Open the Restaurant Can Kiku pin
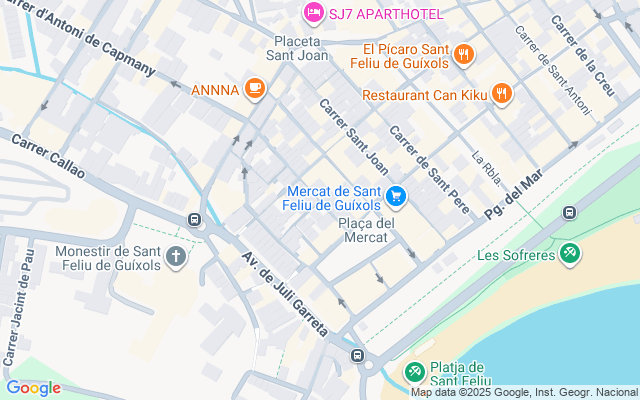640x400 pixels. 501,95
